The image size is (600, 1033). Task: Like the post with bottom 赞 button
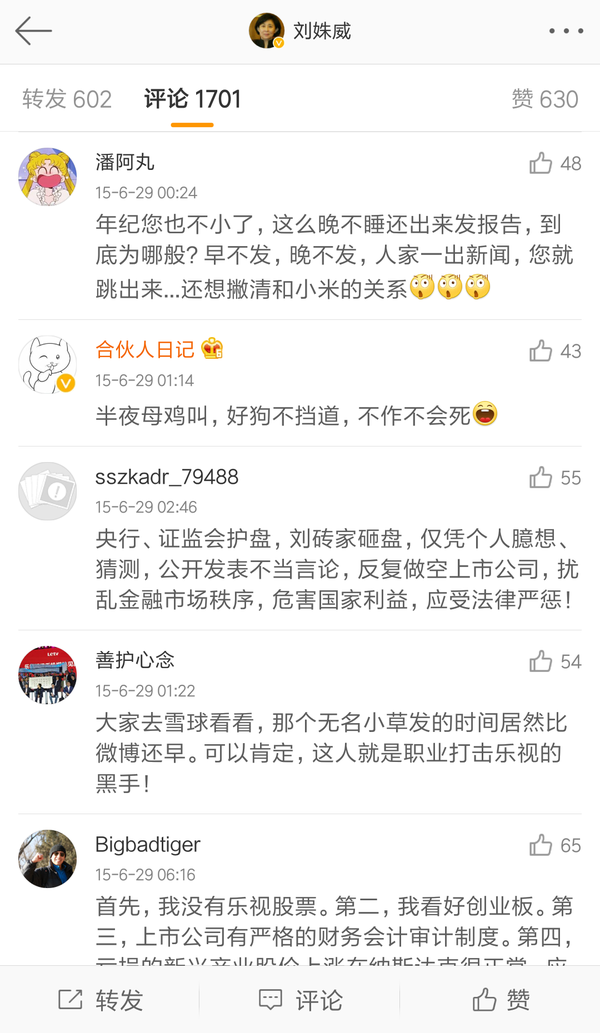[500, 1000]
